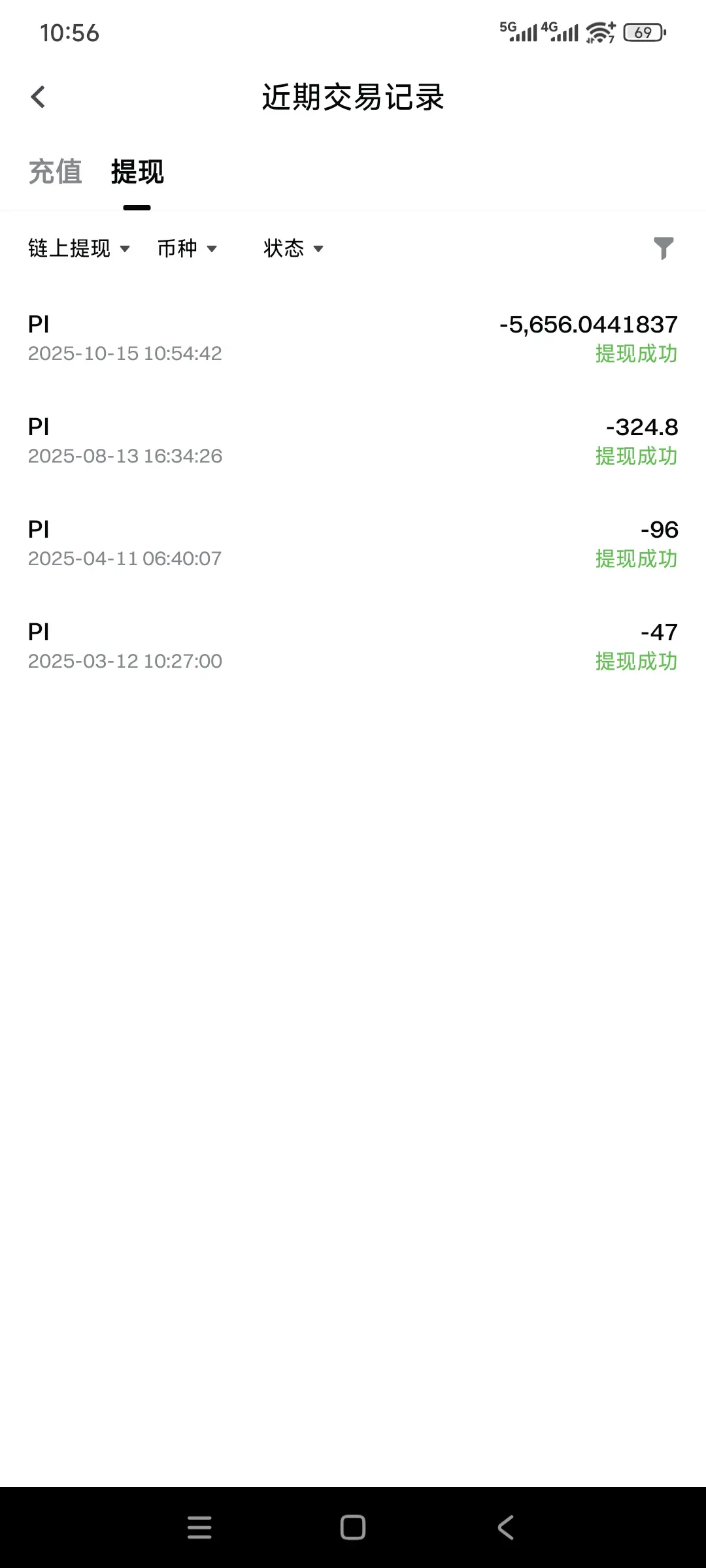
Task: Expand the 链上提现 dropdown
Action: pos(79,249)
